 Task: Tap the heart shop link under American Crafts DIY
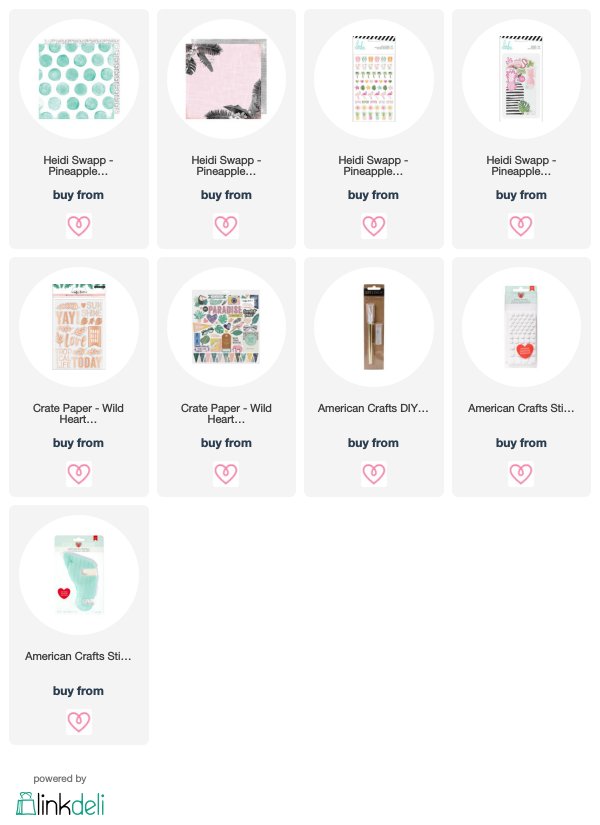374,474
